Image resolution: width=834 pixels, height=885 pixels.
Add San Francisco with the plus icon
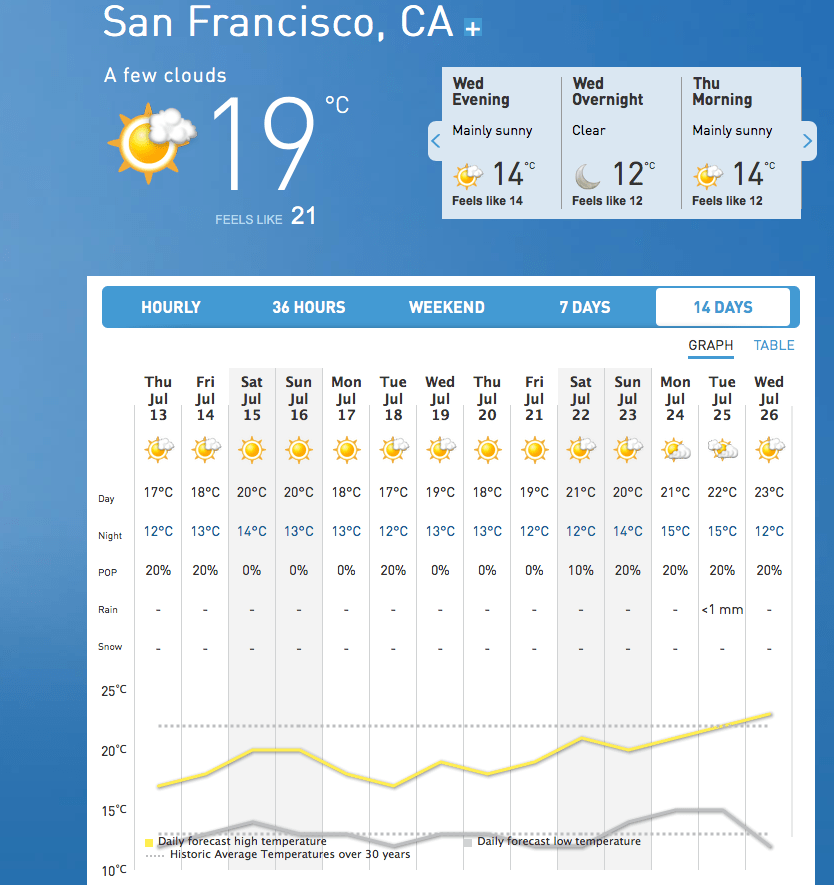click(x=473, y=28)
